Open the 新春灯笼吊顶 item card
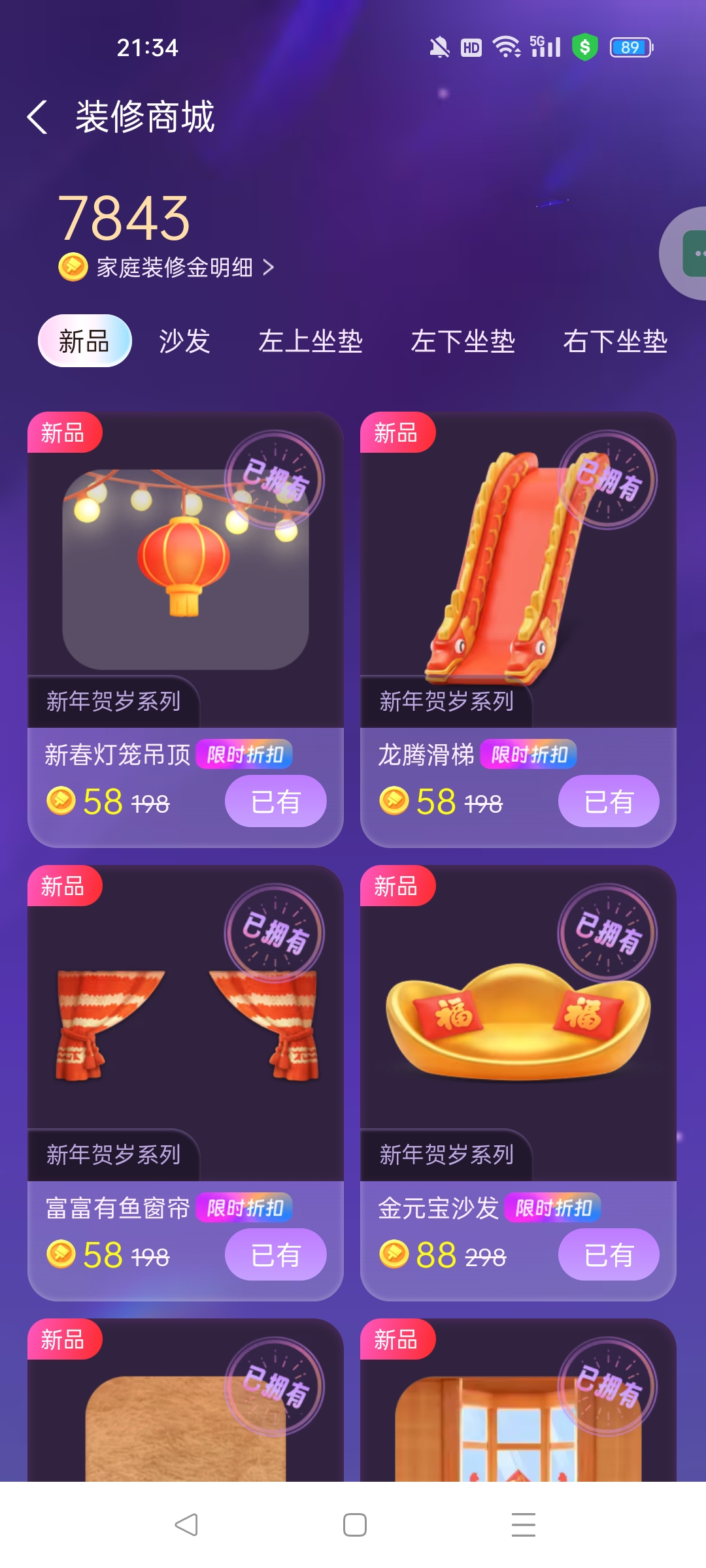Screen dimensions: 706x1568 click(185, 568)
